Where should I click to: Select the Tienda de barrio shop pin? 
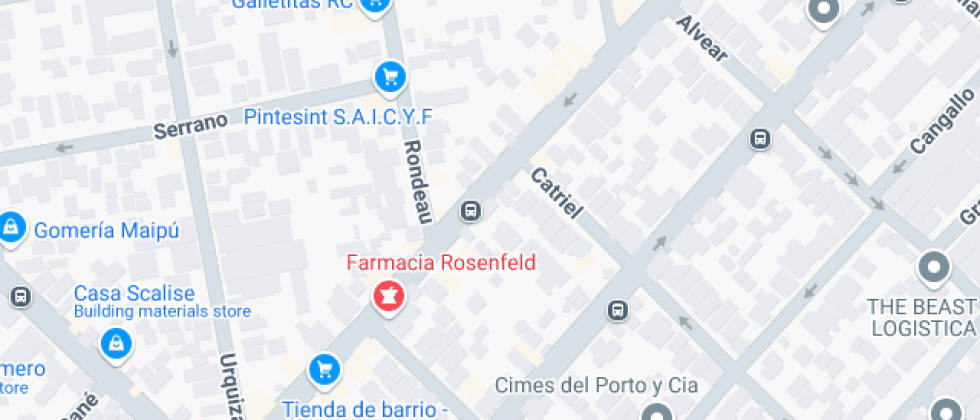click(324, 370)
